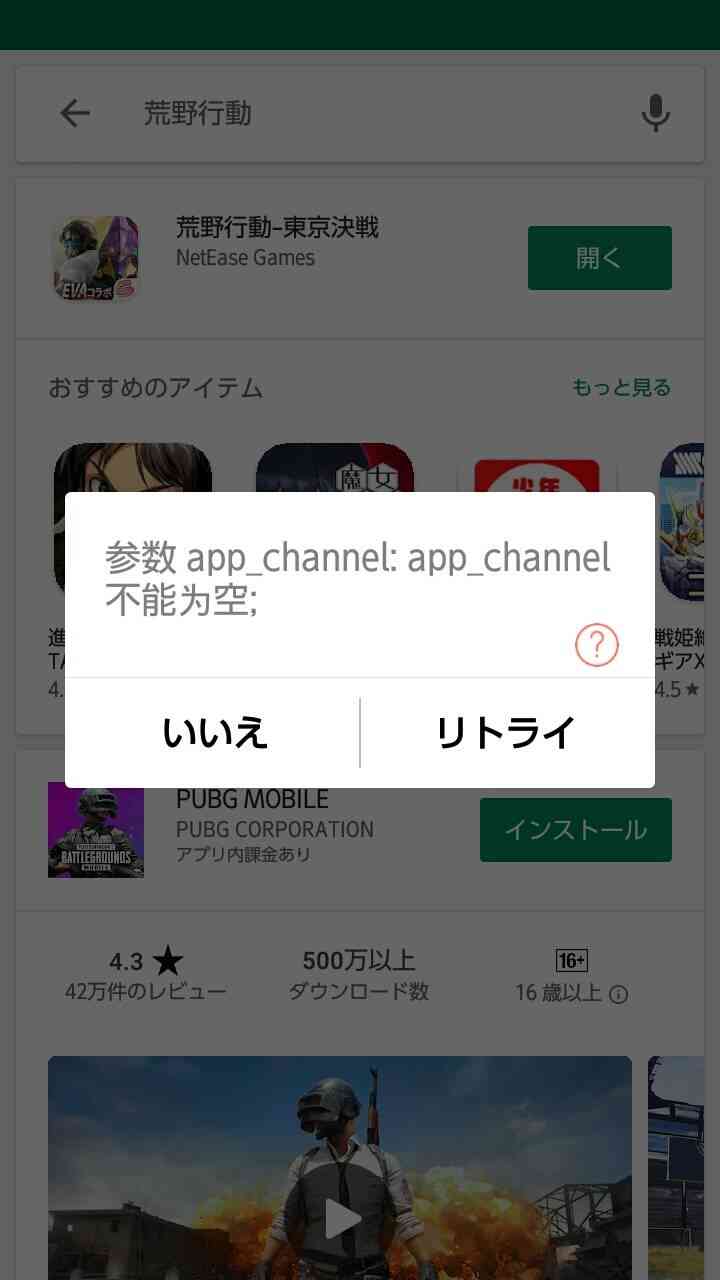Open the red question mark help icon
The width and height of the screenshot is (720, 1280).
pos(597,646)
